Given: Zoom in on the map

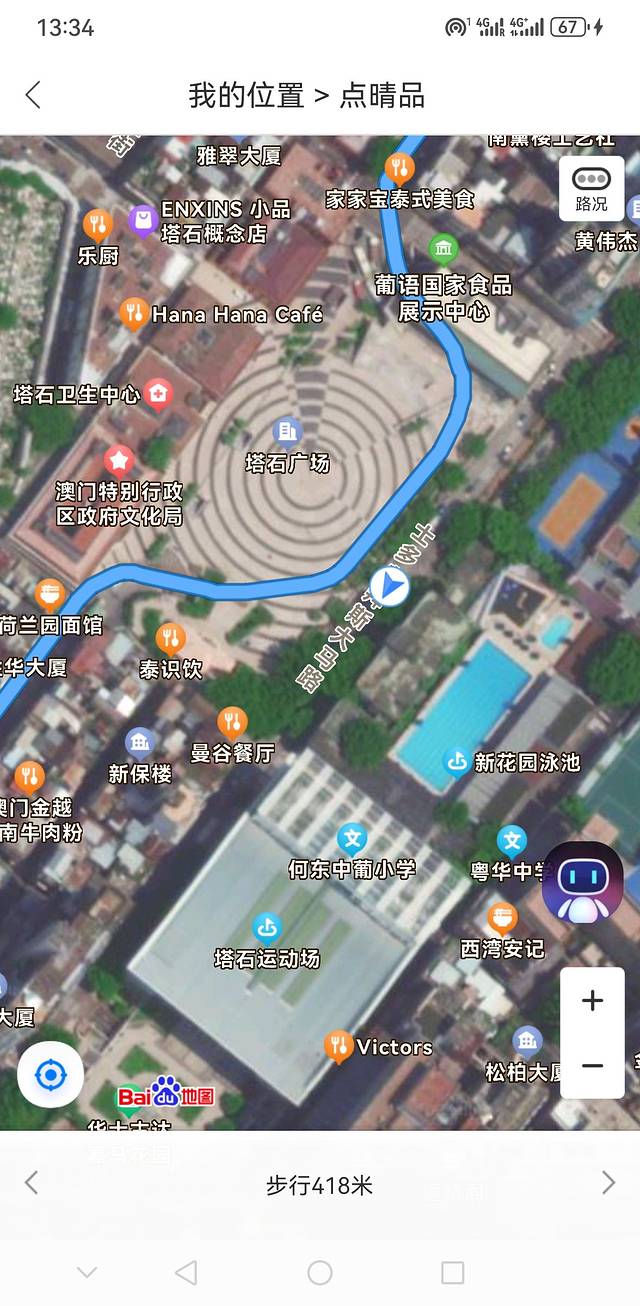Looking at the screenshot, I should 592,1000.
